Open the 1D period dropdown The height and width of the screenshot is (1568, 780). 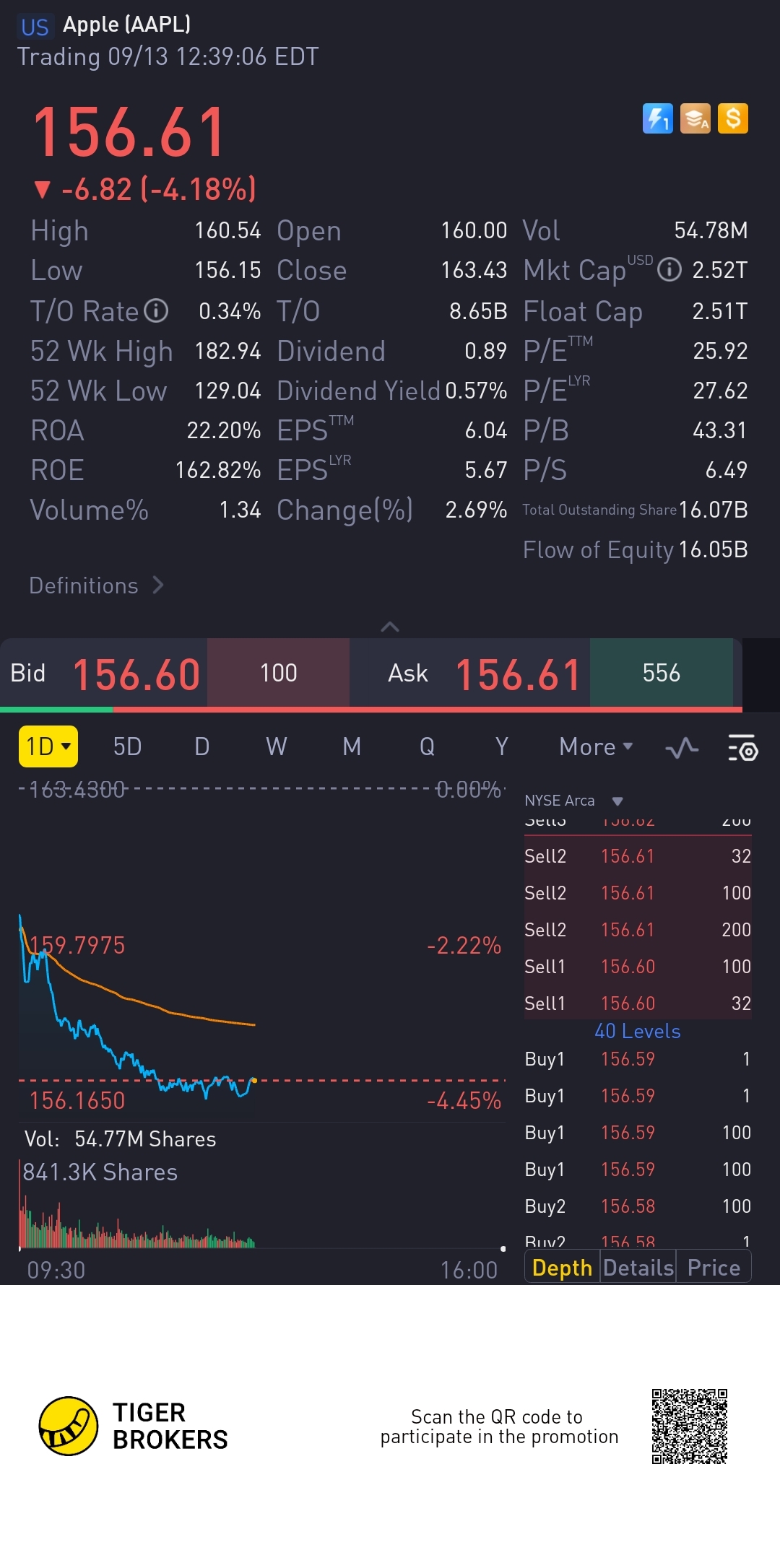pyautogui.click(x=48, y=746)
